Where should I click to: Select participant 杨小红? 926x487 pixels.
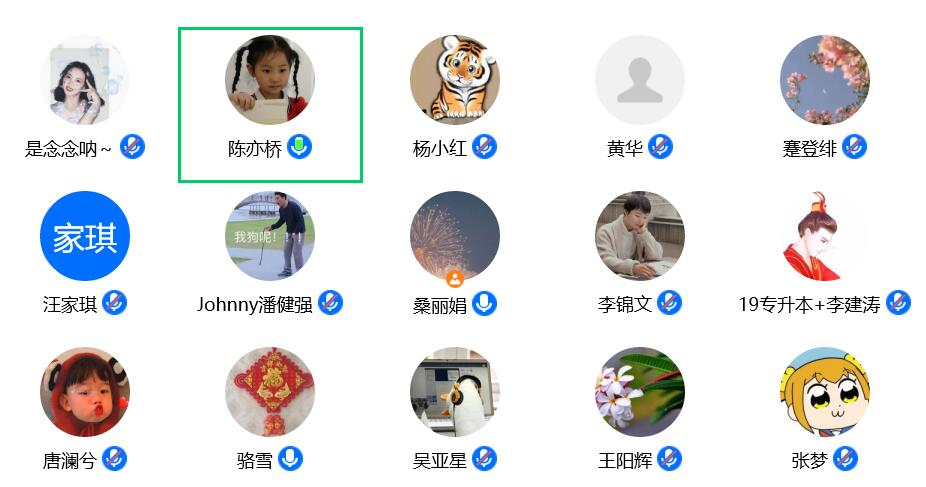tap(455, 81)
